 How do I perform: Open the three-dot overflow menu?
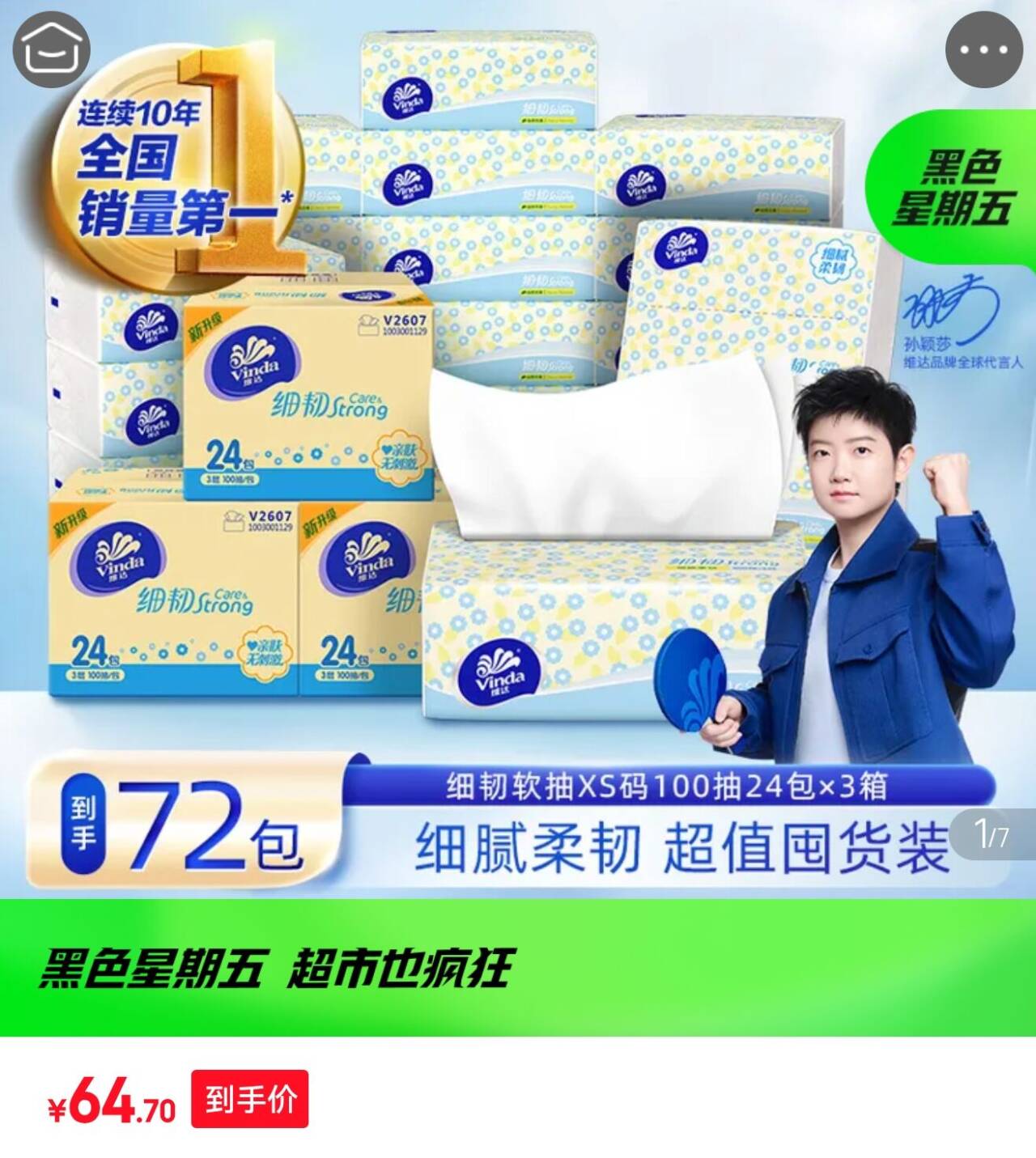point(983,50)
